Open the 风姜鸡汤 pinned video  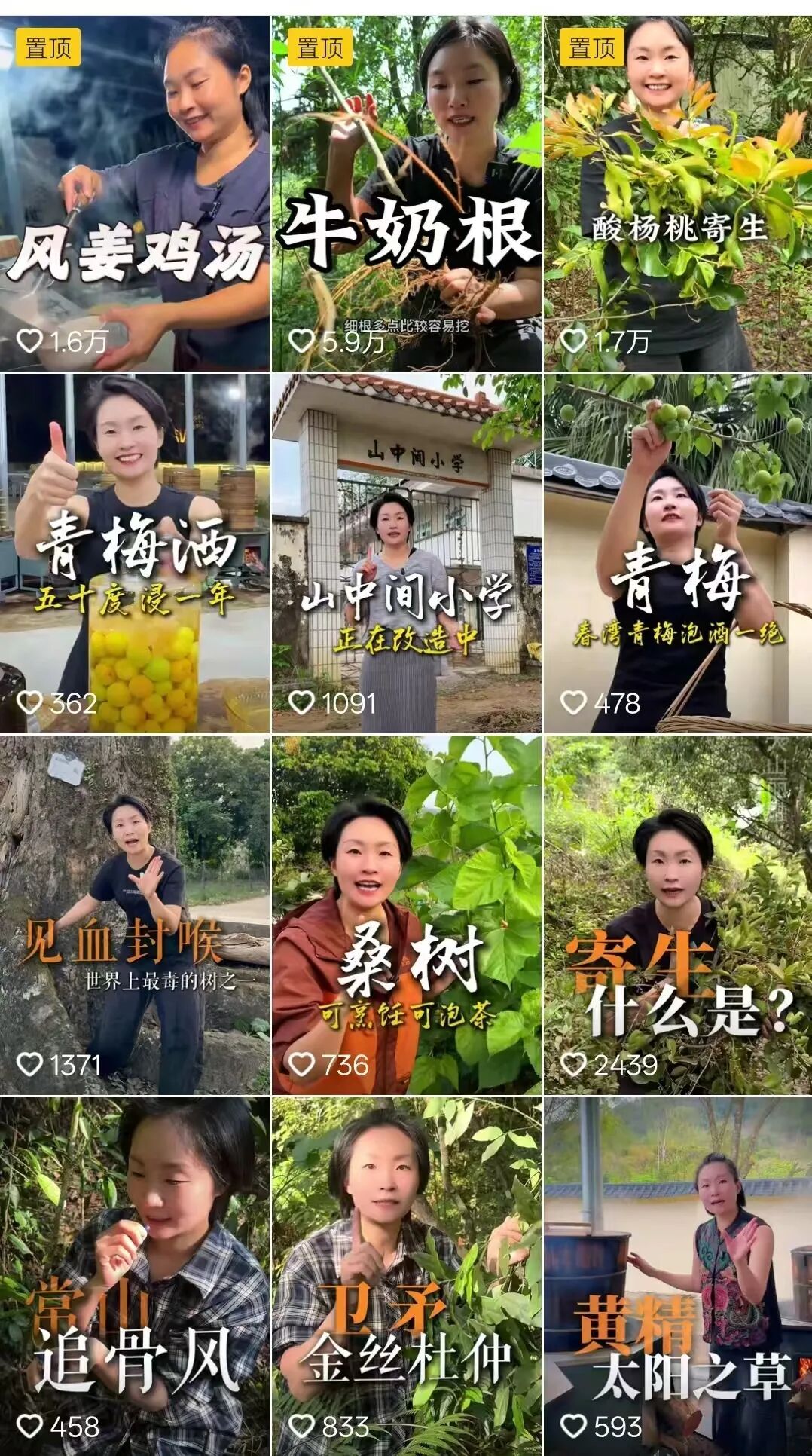point(135,194)
